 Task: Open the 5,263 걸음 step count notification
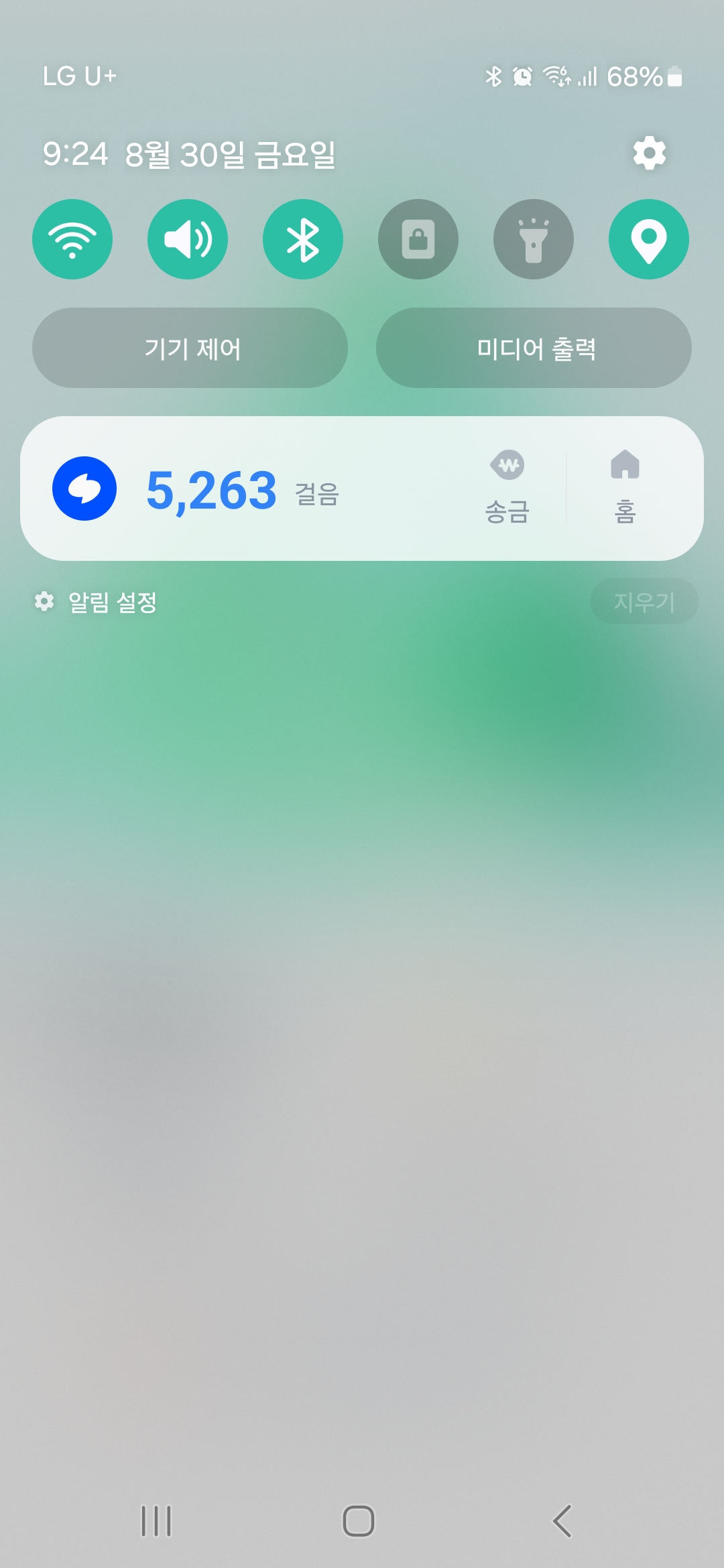tap(241, 490)
